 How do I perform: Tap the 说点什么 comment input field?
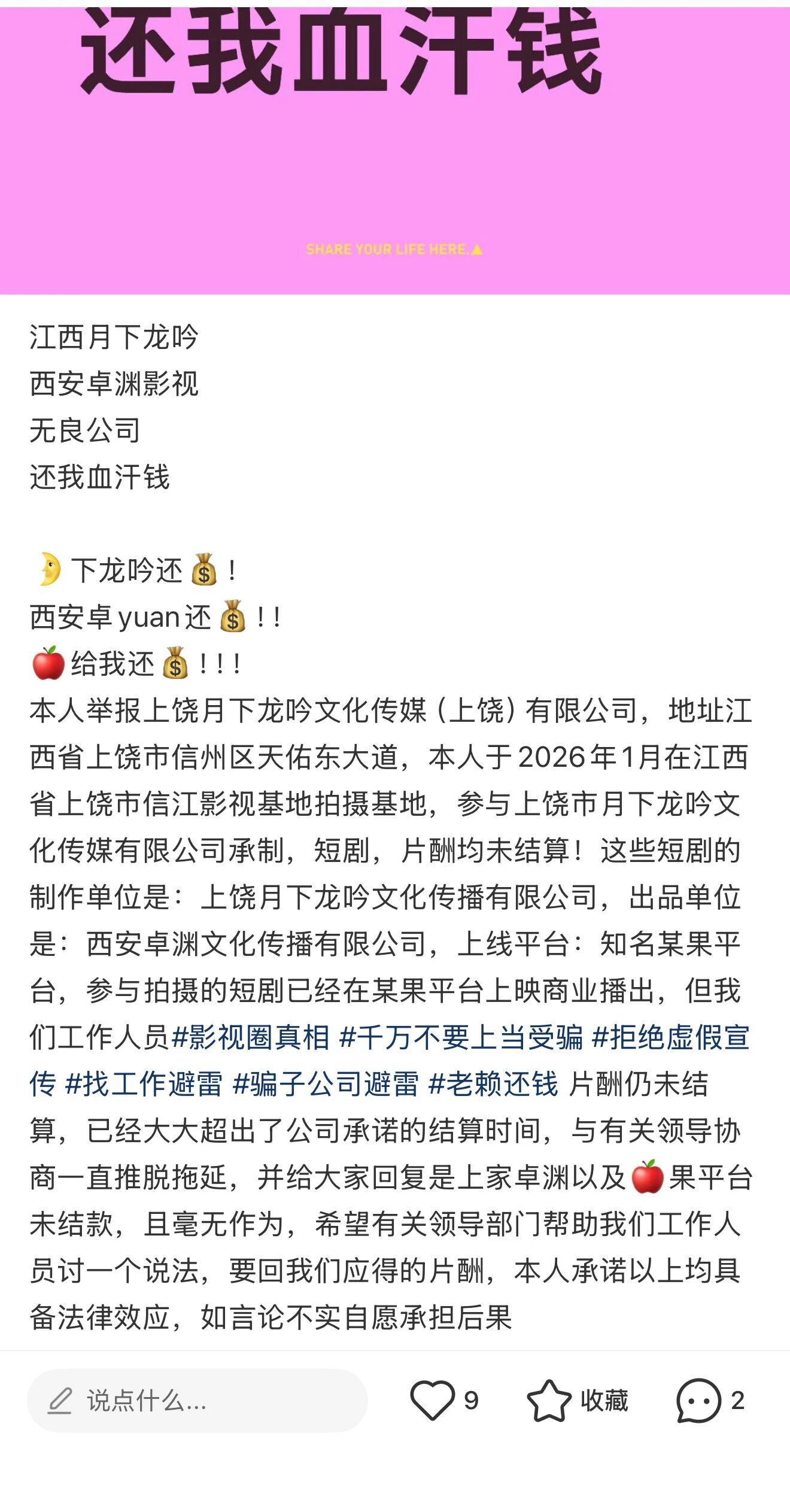[x=196, y=1401]
